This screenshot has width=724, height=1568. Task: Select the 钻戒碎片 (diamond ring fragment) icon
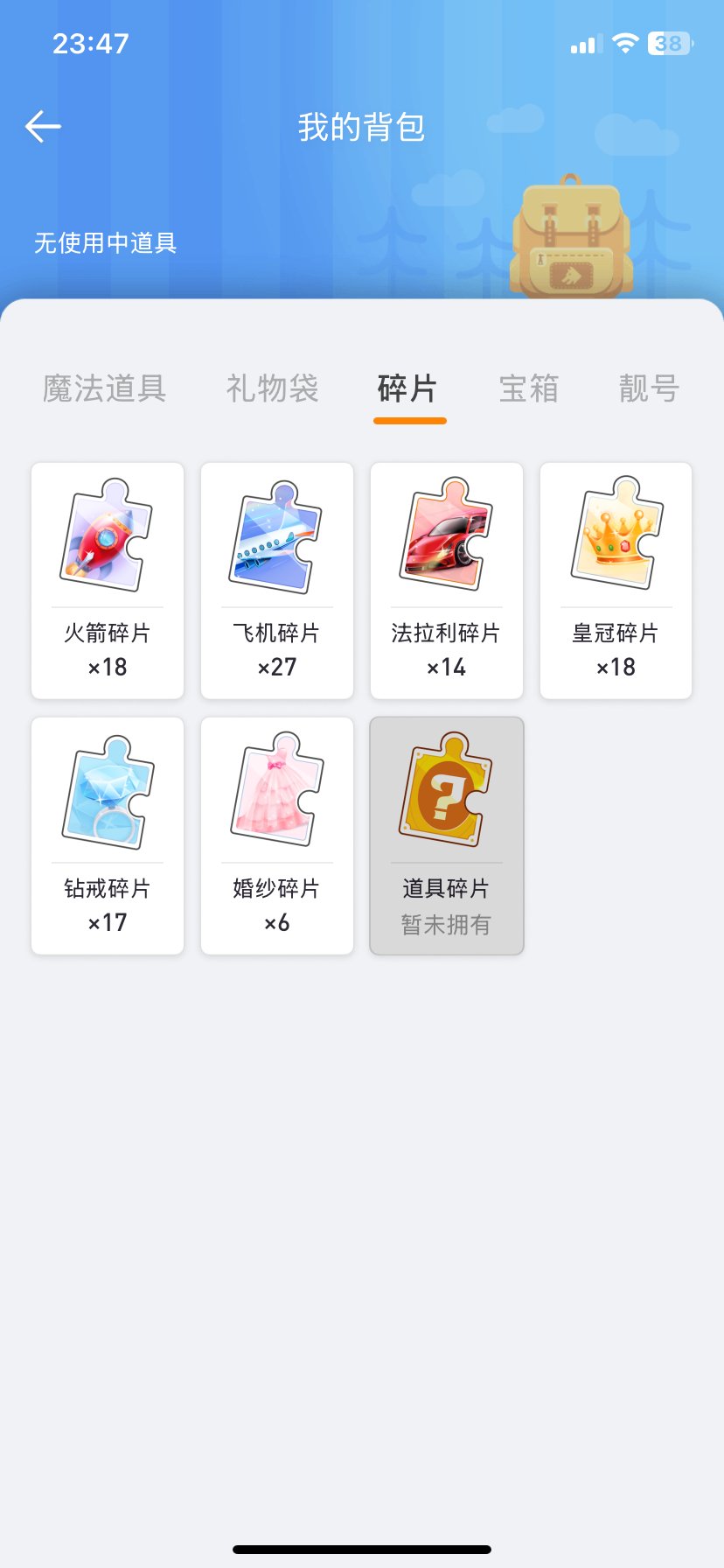(107, 790)
